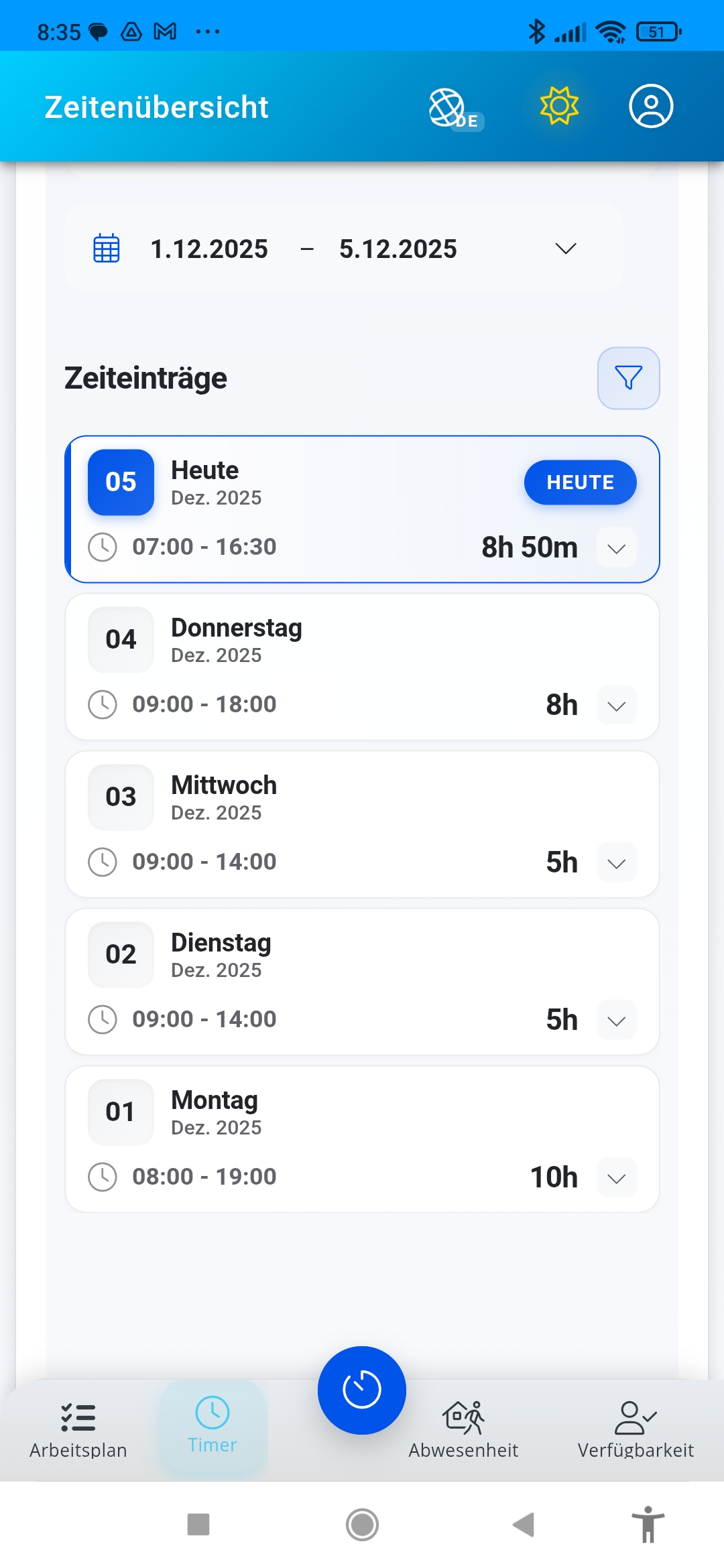Tap the accessibility icon in the navigation bar
Viewport: 724px width, 1568px height.
pos(648,1525)
